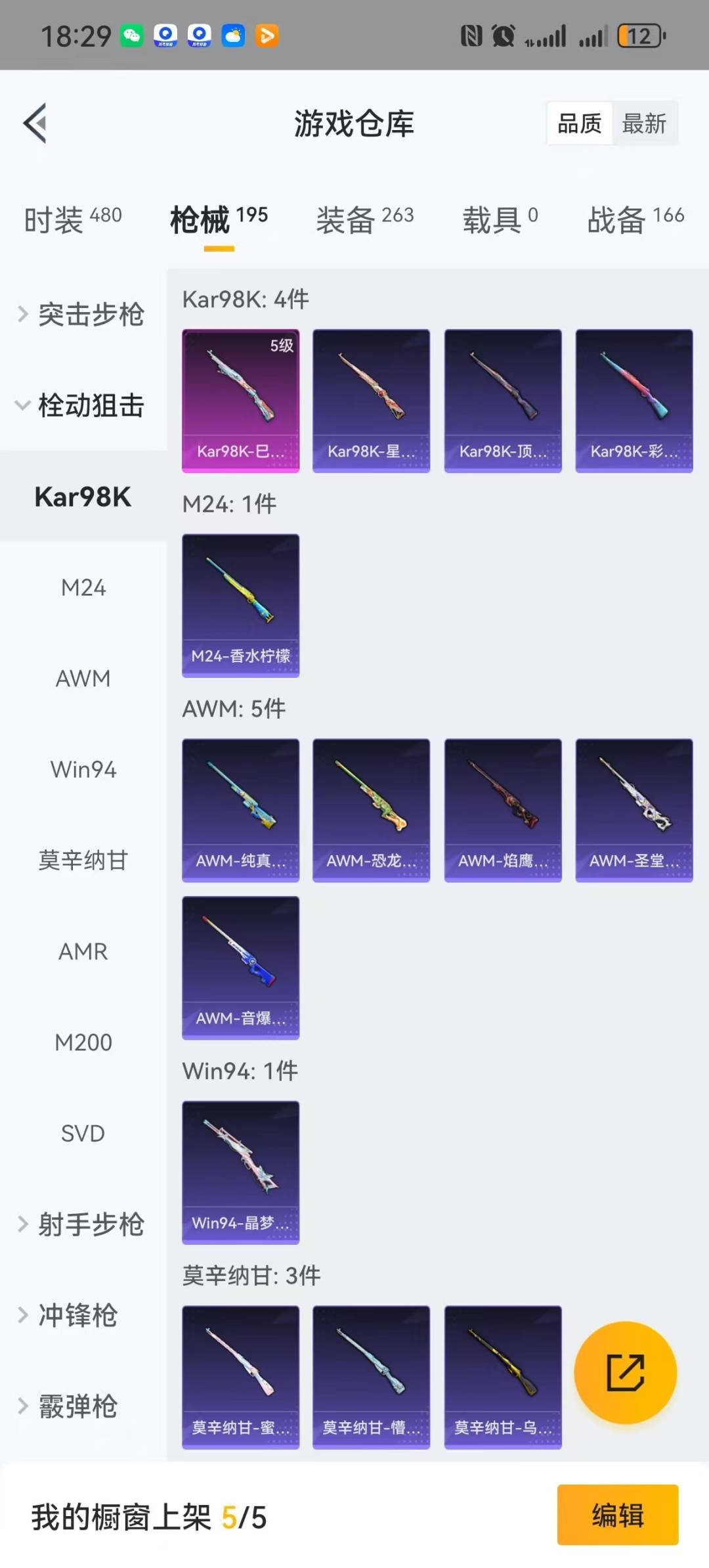This screenshot has height=1568, width=709.
Task: Open the level 5 Kar98K-巳 skin
Action: [240, 401]
